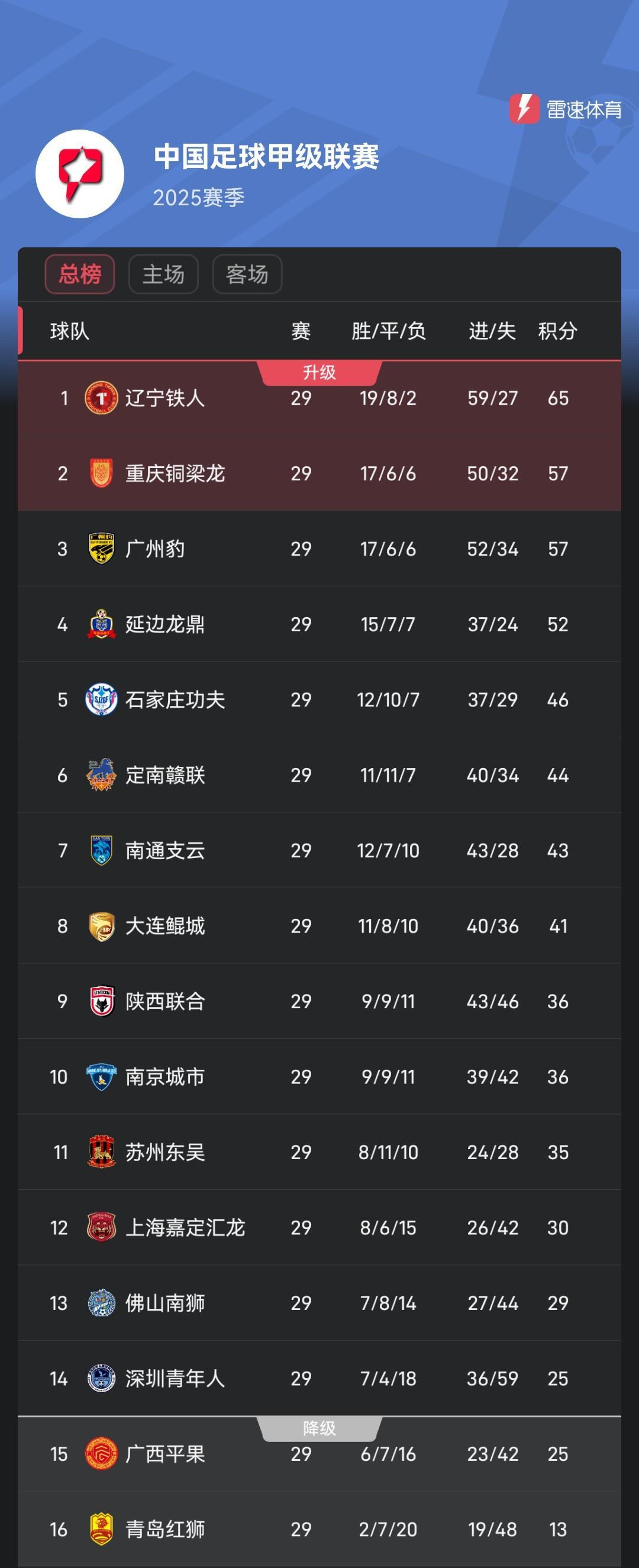Switch to the 客场 tab

point(248,275)
